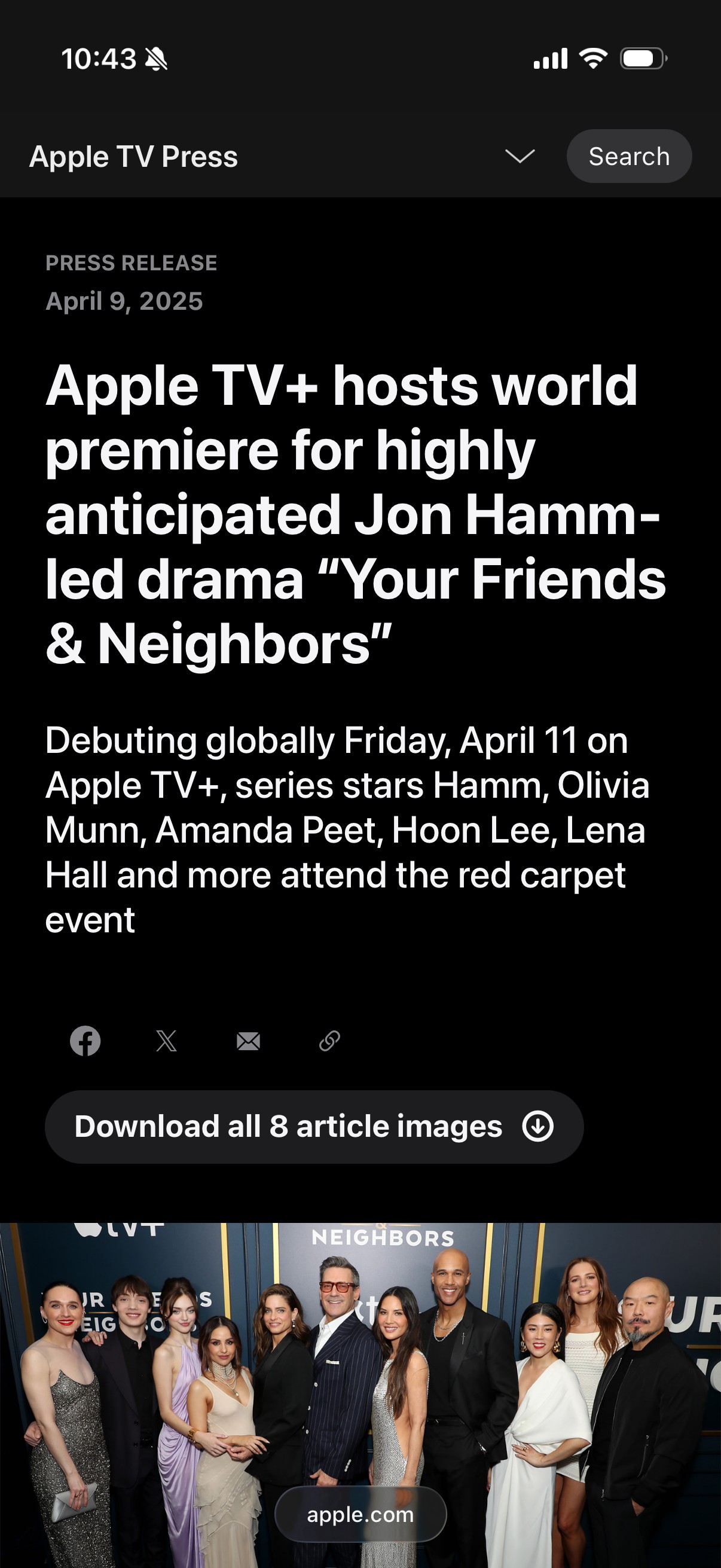Copy the article link

click(329, 1041)
